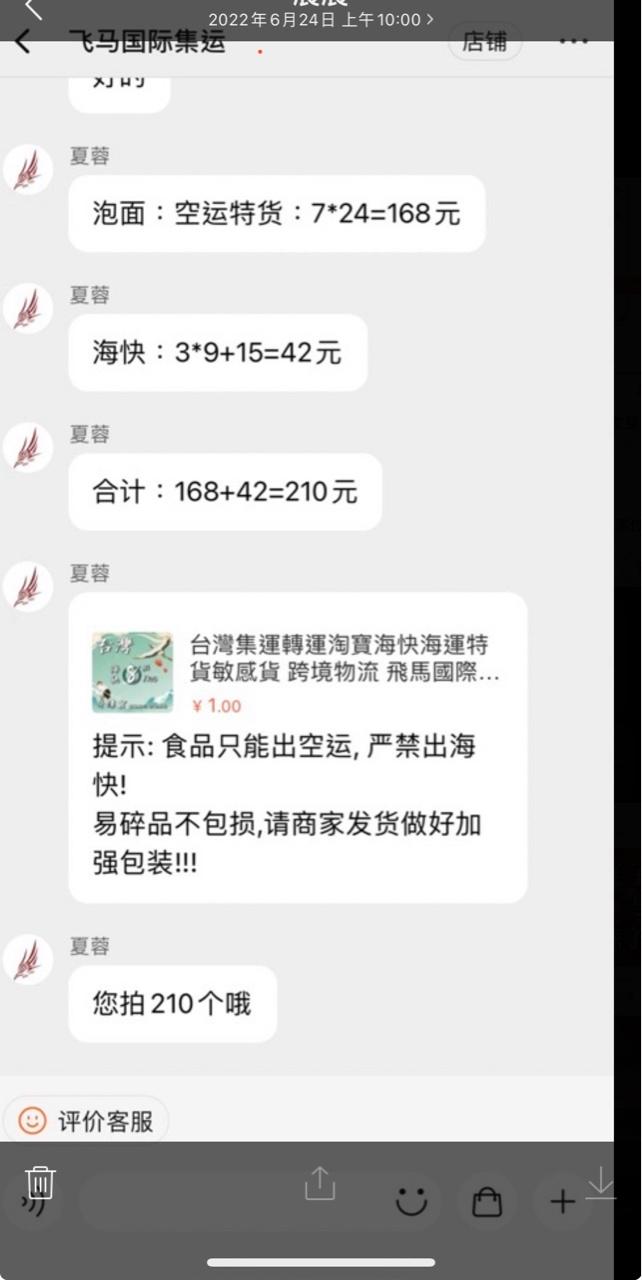Open the 台灣集運轉運 product card
Screen dimensions: 642x1280
click(x=297, y=672)
